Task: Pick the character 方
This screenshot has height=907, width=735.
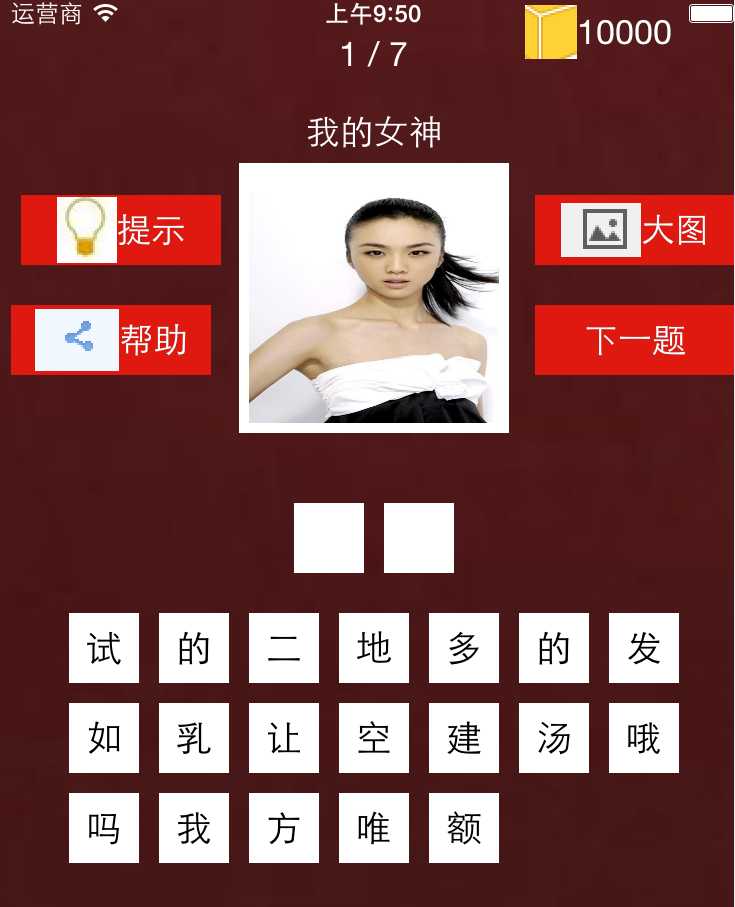Action: point(284,828)
